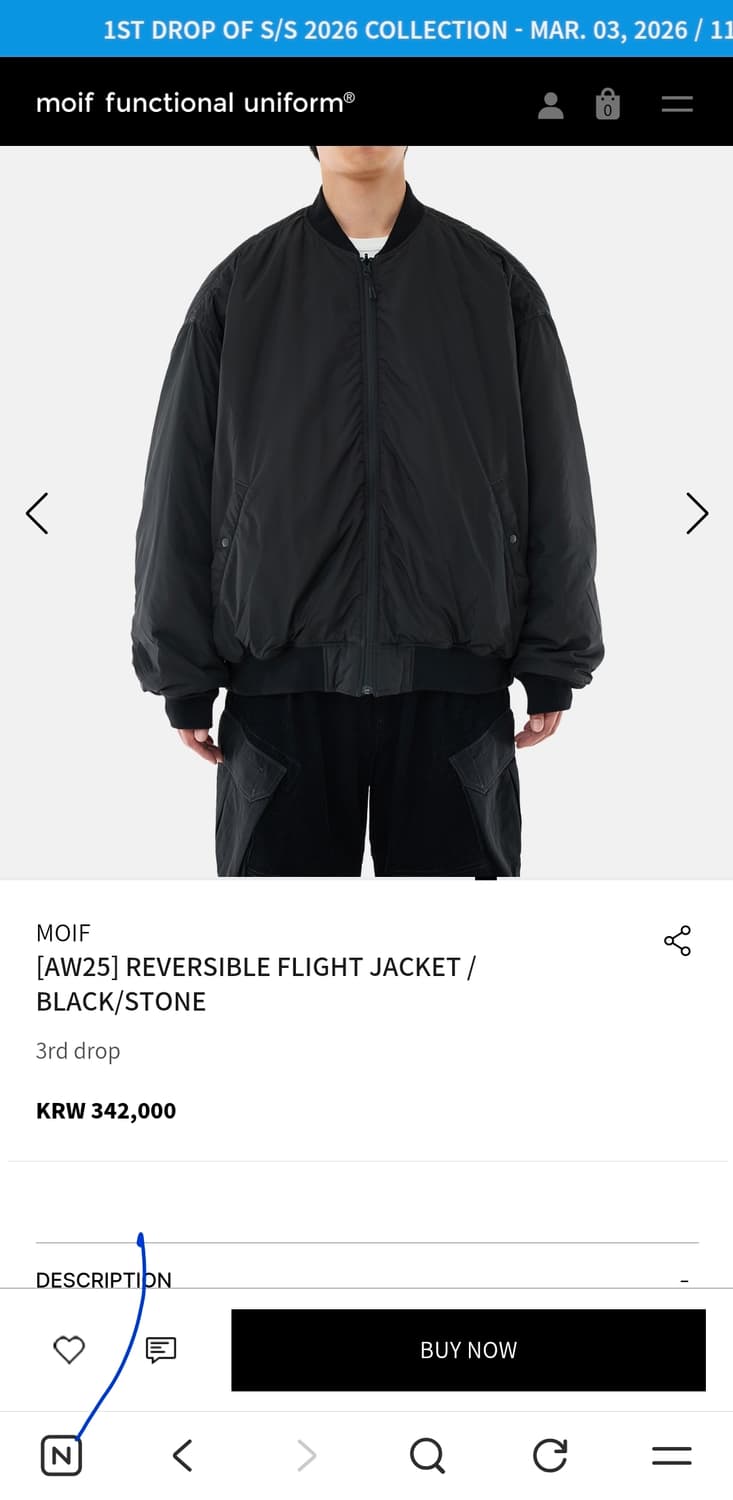
Task: Show the next product image
Action: 697,513
